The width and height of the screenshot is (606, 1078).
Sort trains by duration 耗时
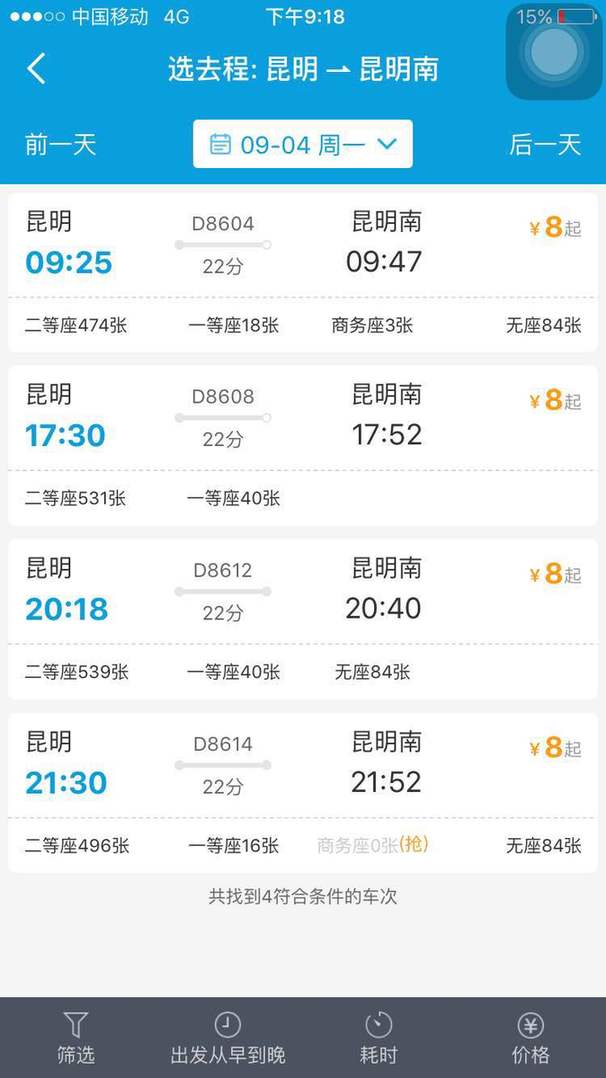tap(379, 1038)
